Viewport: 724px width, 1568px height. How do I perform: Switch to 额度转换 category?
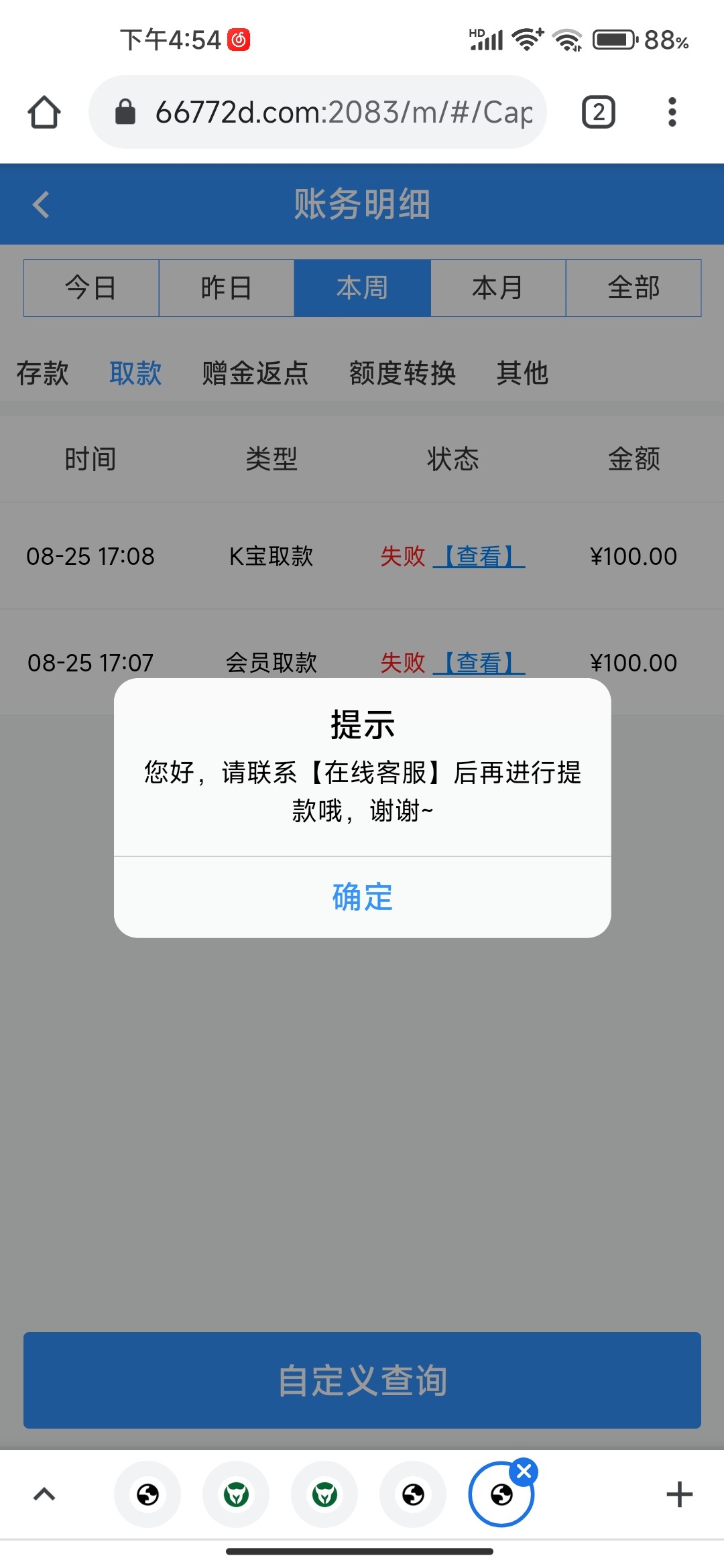pos(402,373)
